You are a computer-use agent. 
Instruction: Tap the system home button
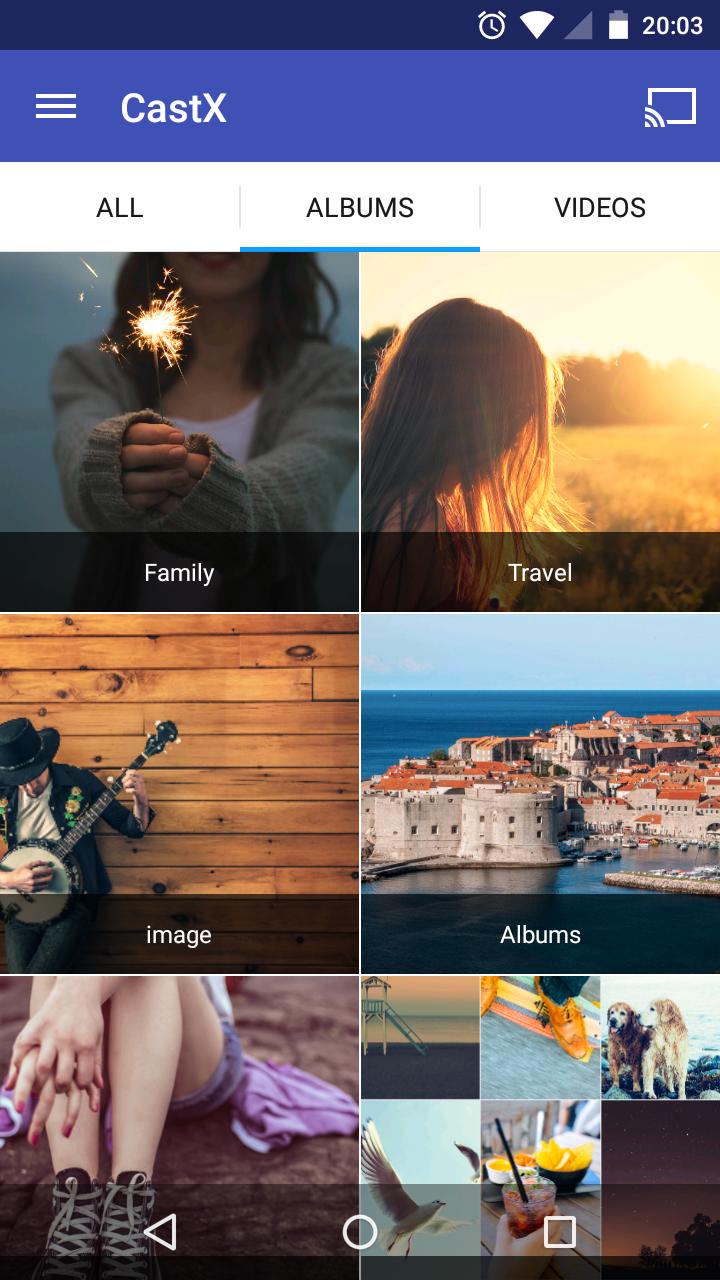click(x=360, y=1232)
